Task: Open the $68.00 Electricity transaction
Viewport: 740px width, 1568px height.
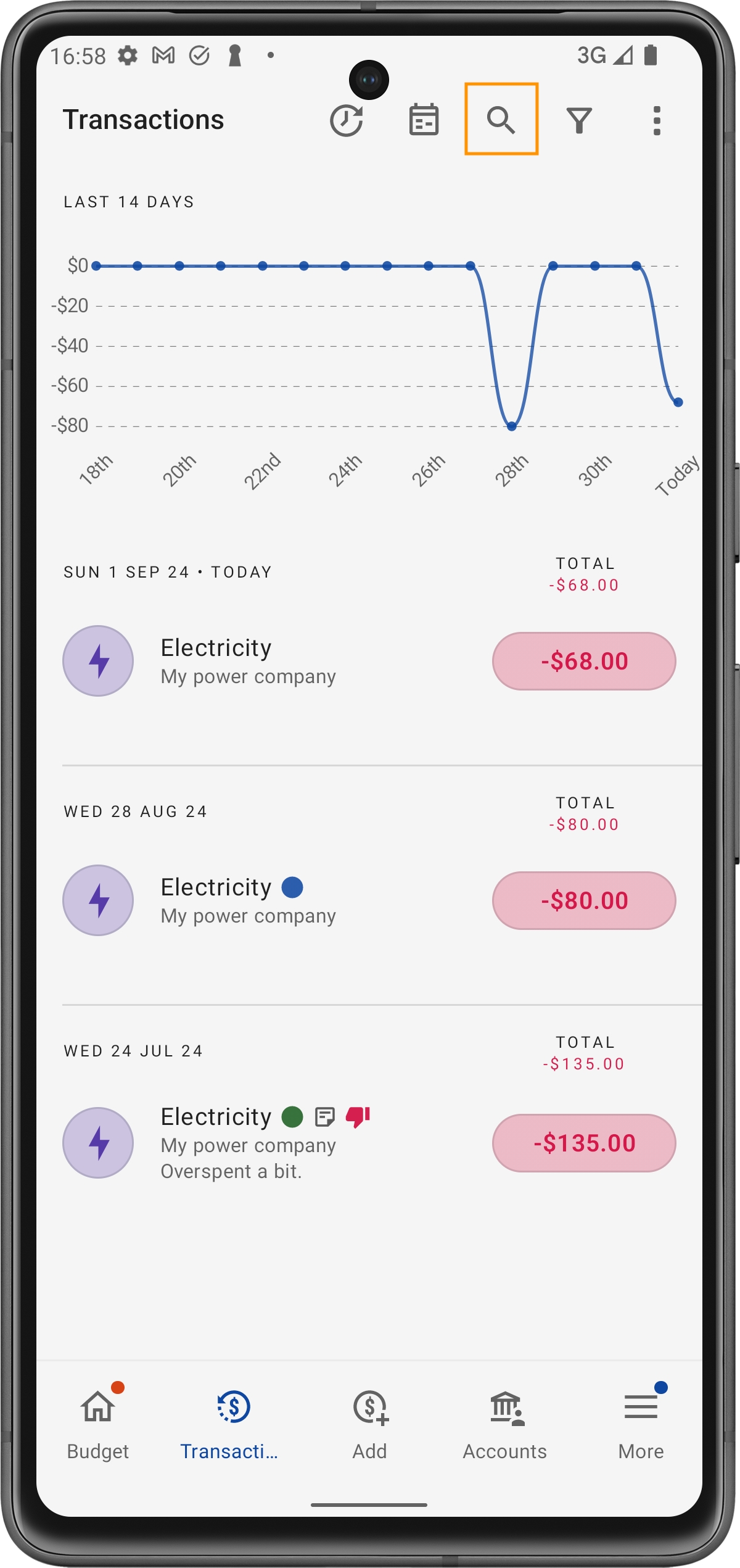Action: 370,661
